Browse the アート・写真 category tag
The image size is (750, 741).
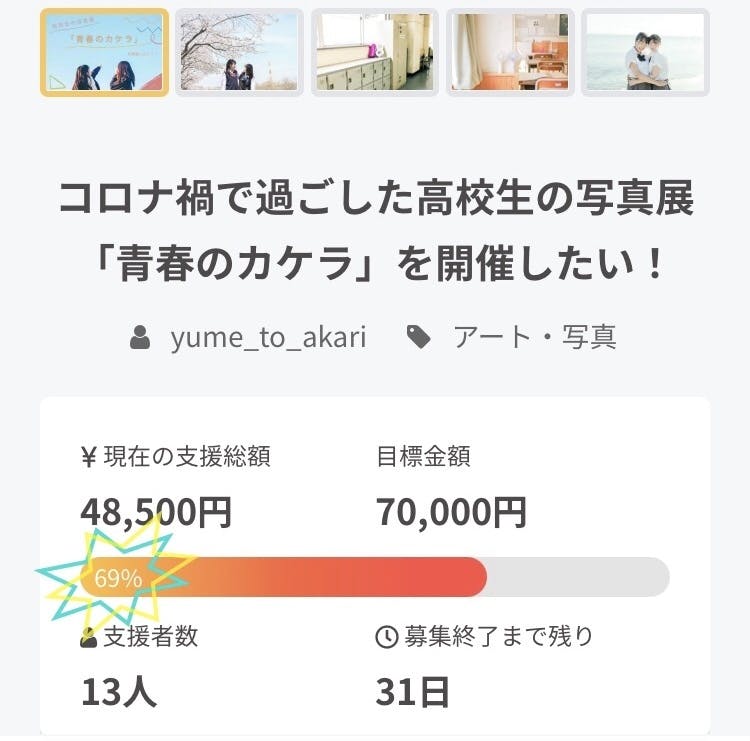(534, 338)
